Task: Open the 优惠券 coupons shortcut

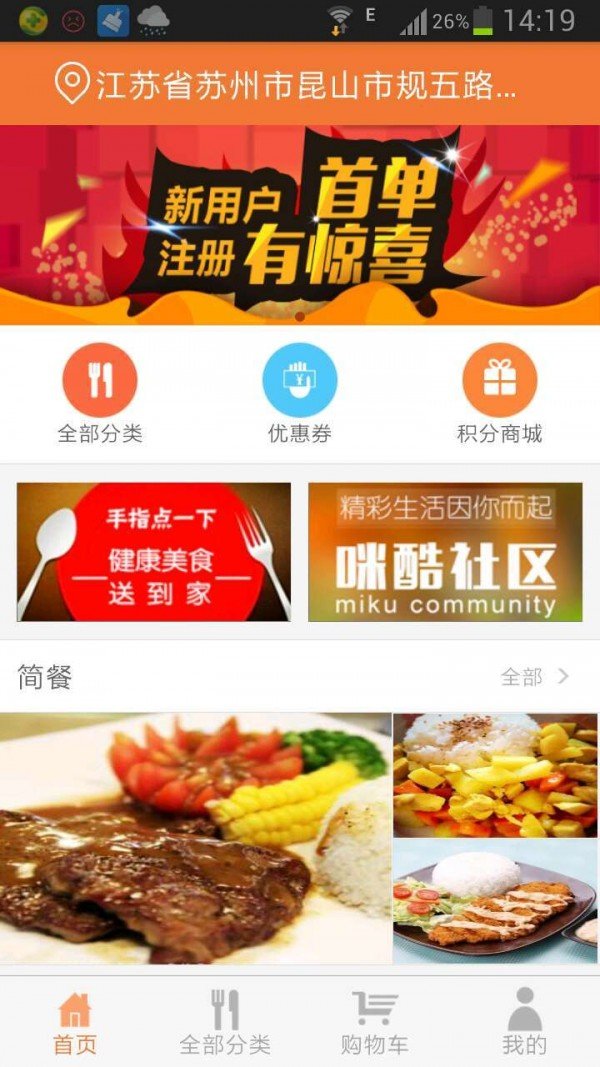Action: [300, 394]
